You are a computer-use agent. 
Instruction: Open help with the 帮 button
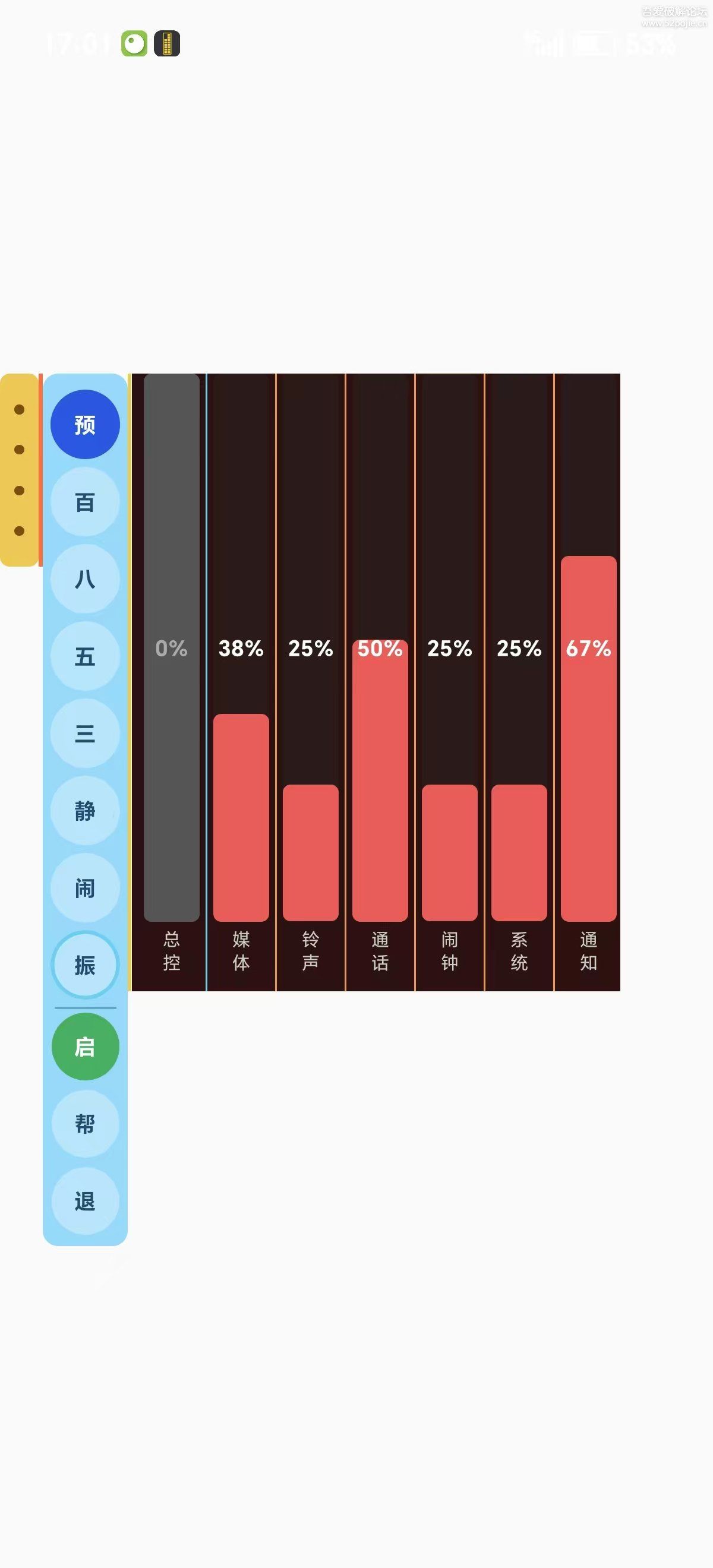84,1124
